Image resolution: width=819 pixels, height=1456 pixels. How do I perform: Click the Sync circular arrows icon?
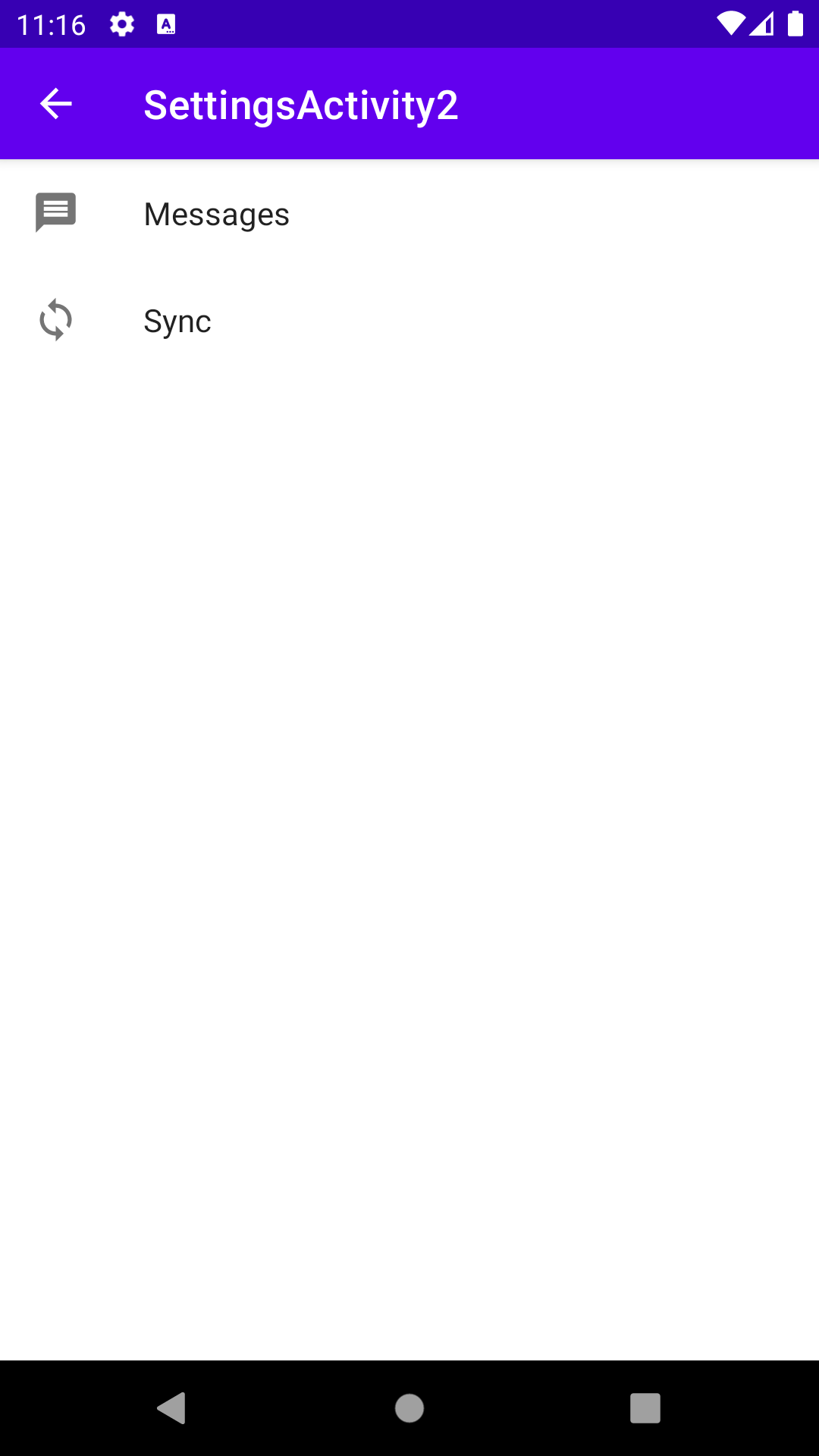55,320
